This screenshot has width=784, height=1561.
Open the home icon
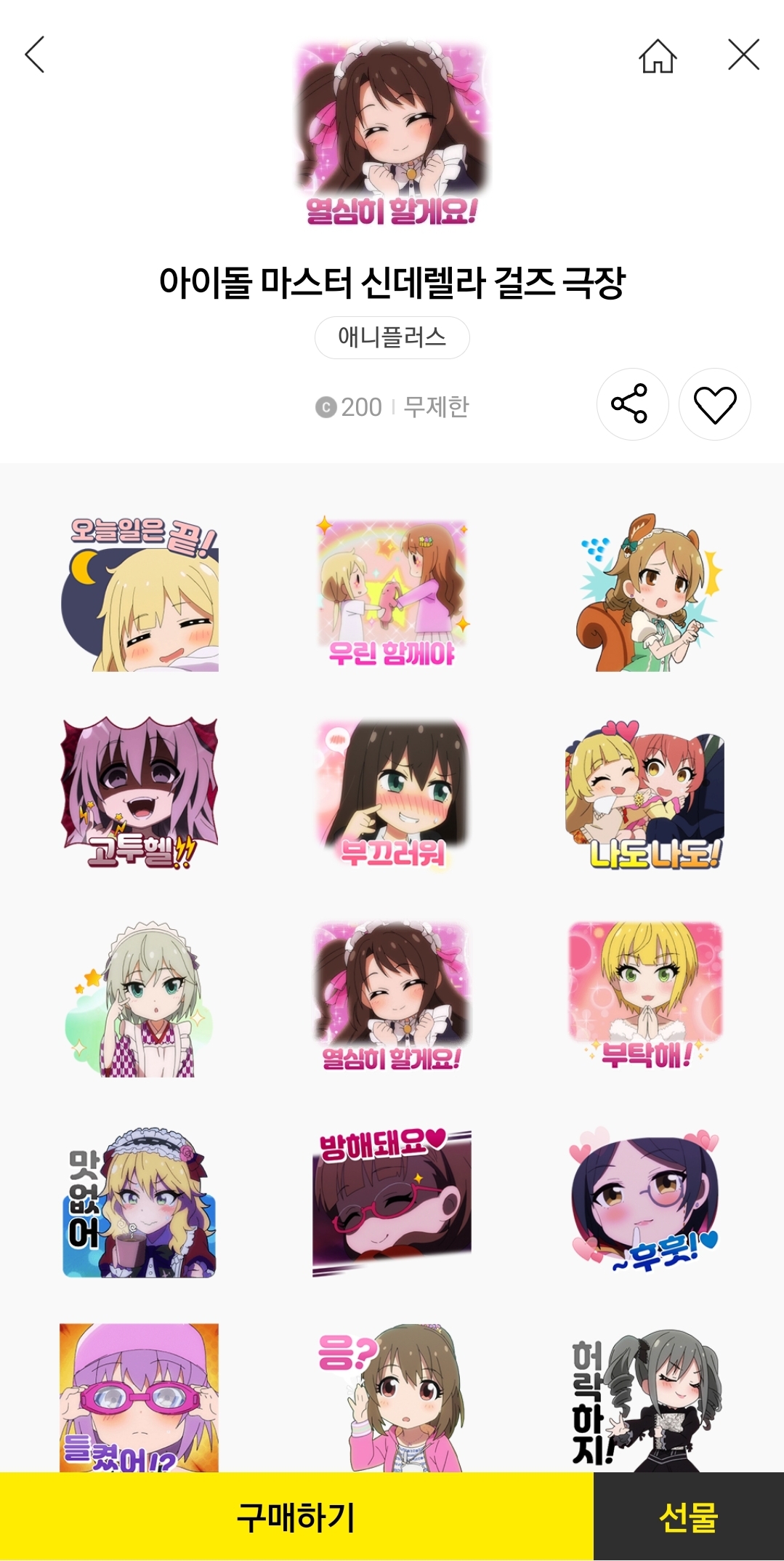(x=658, y=56)
